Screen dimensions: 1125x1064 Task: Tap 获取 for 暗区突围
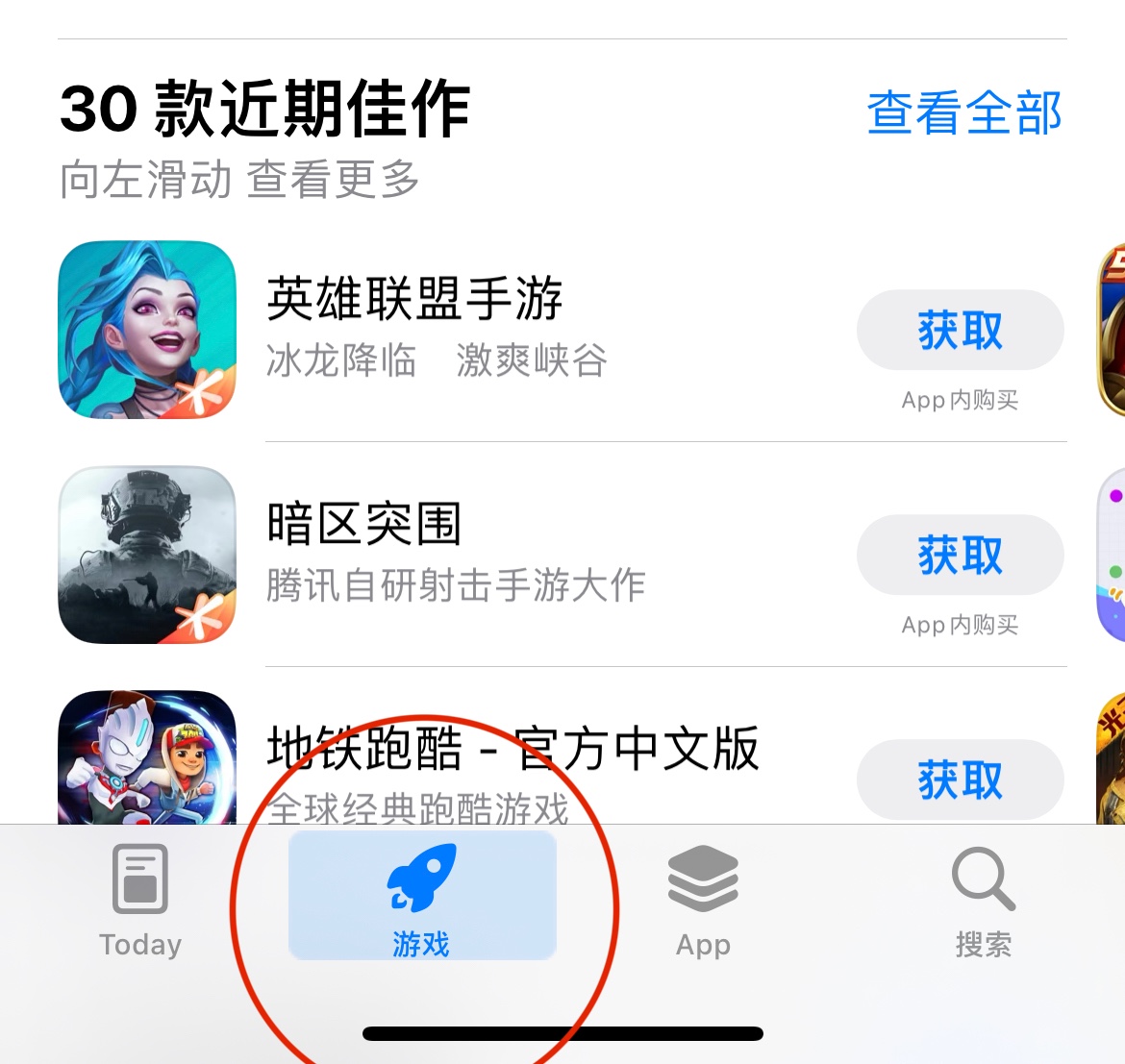[960, 556]
